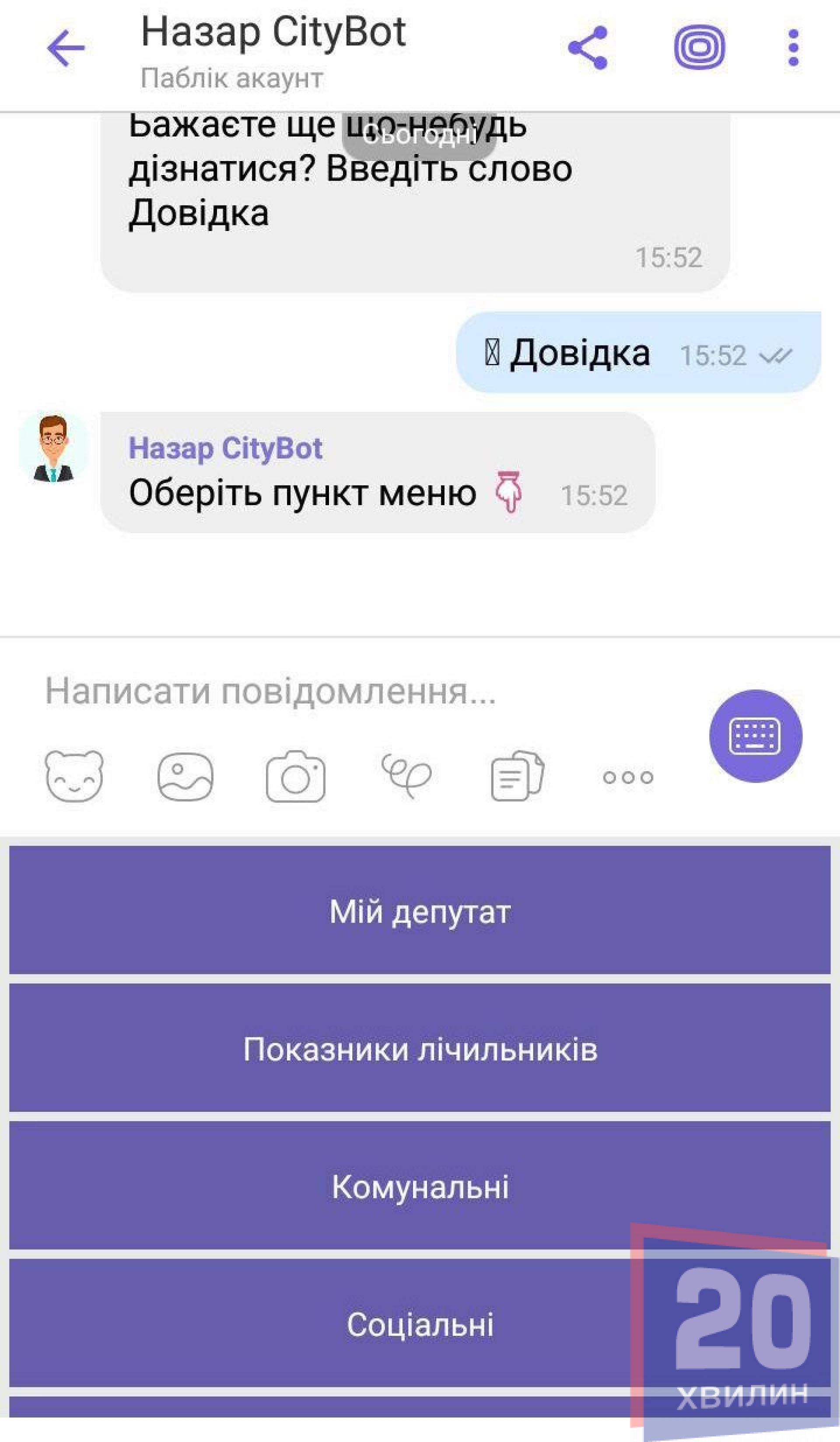Open the sticker panel bear icon

pos(74,777)
